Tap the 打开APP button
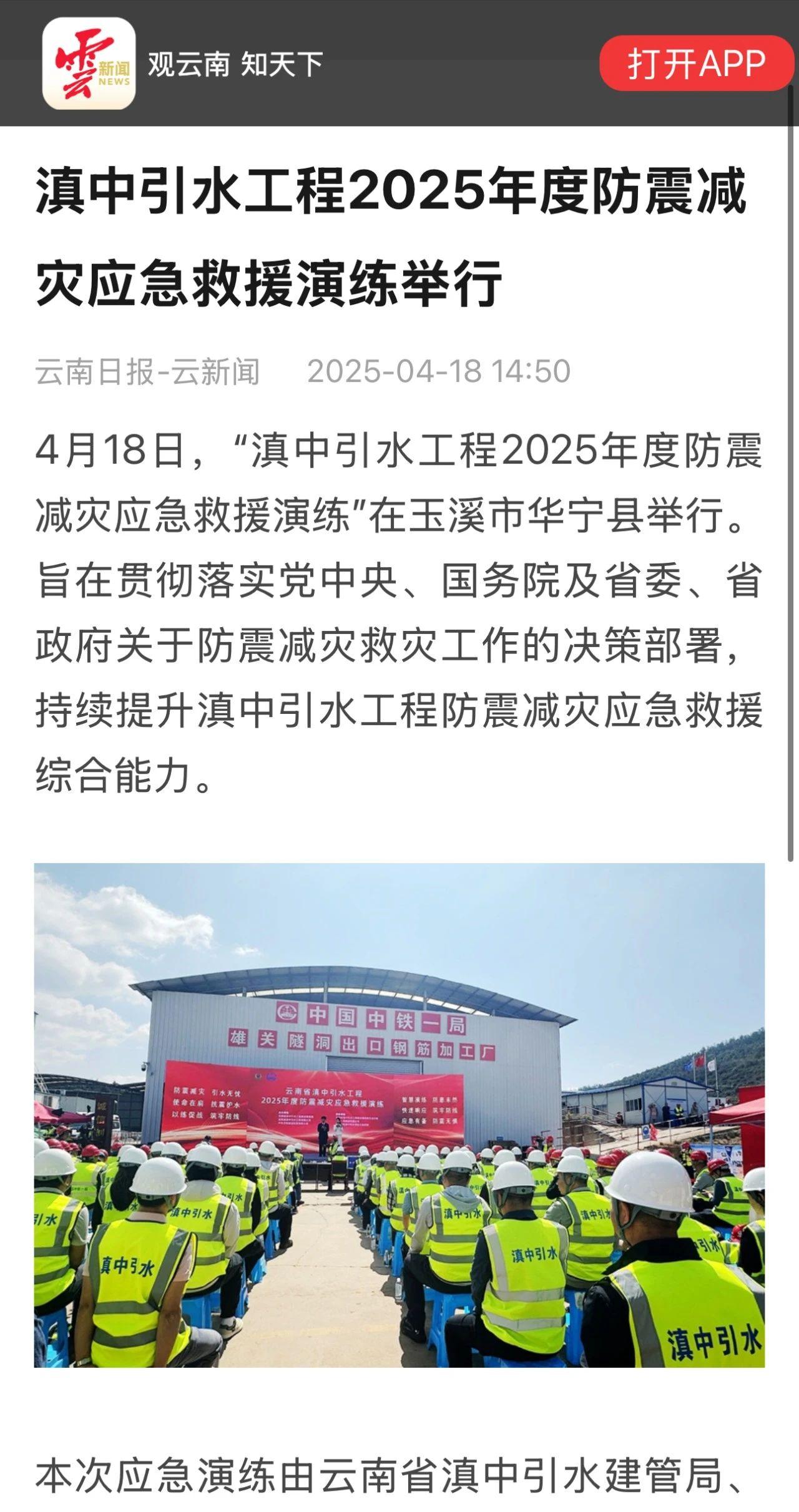This screenshot has height=1512, width=799. tap(696, 63)
